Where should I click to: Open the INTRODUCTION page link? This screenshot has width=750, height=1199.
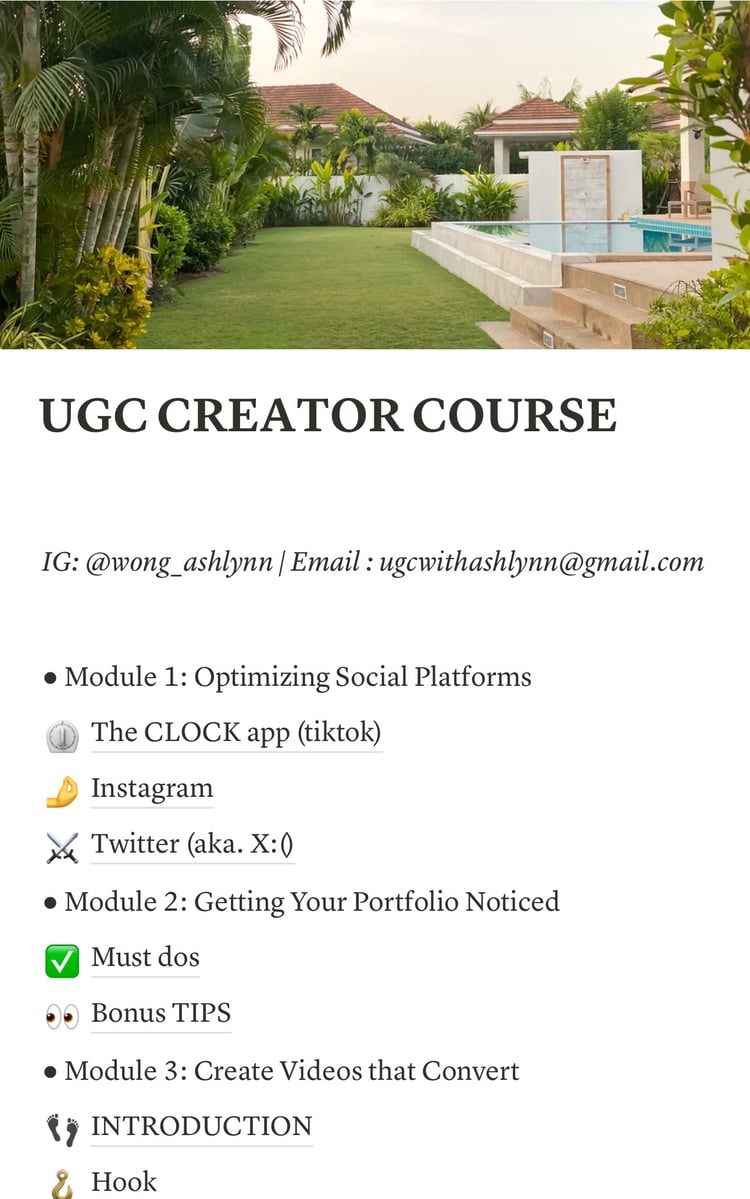[x=201, y=1127]
